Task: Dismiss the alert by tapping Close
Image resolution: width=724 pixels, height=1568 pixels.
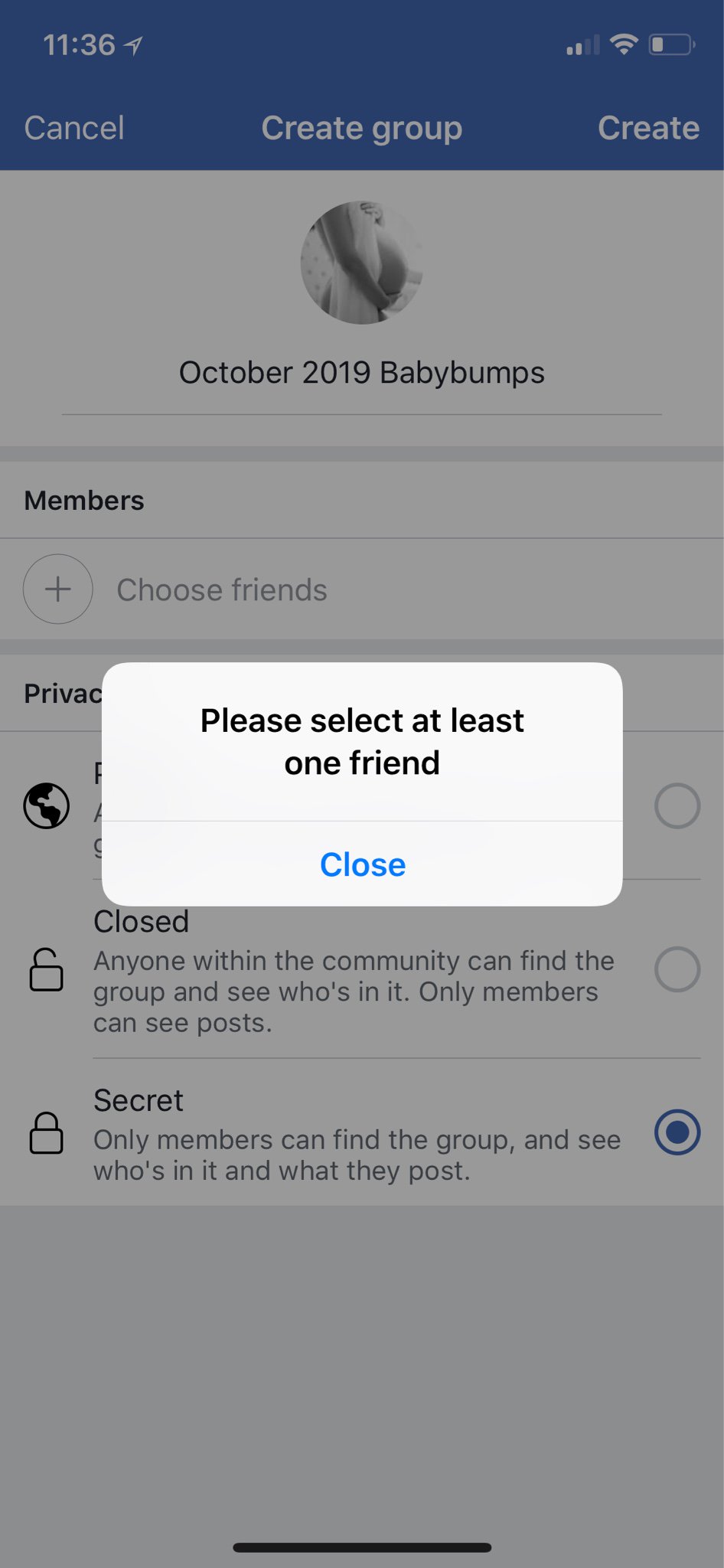Action: 362,864
